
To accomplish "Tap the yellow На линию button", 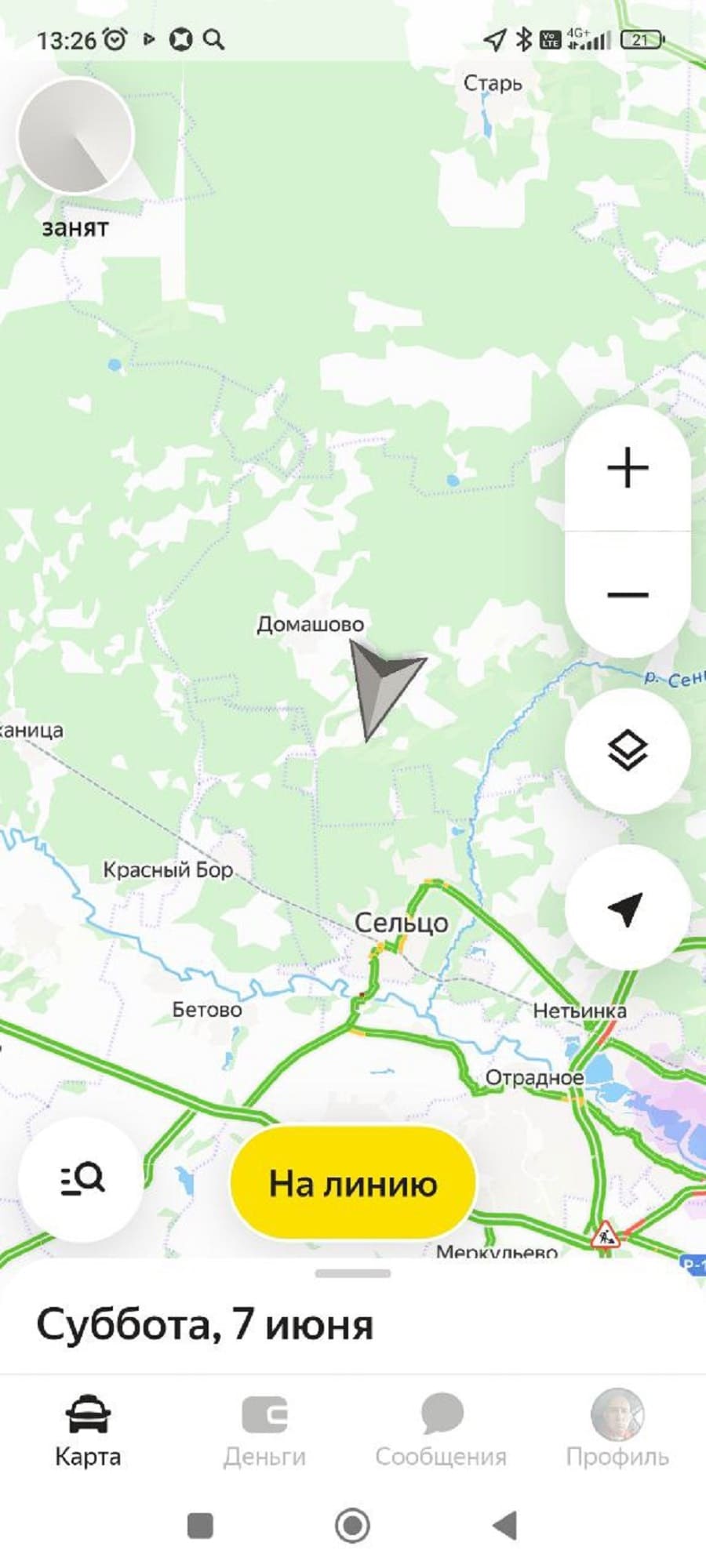I will [x=353, y=1184].
